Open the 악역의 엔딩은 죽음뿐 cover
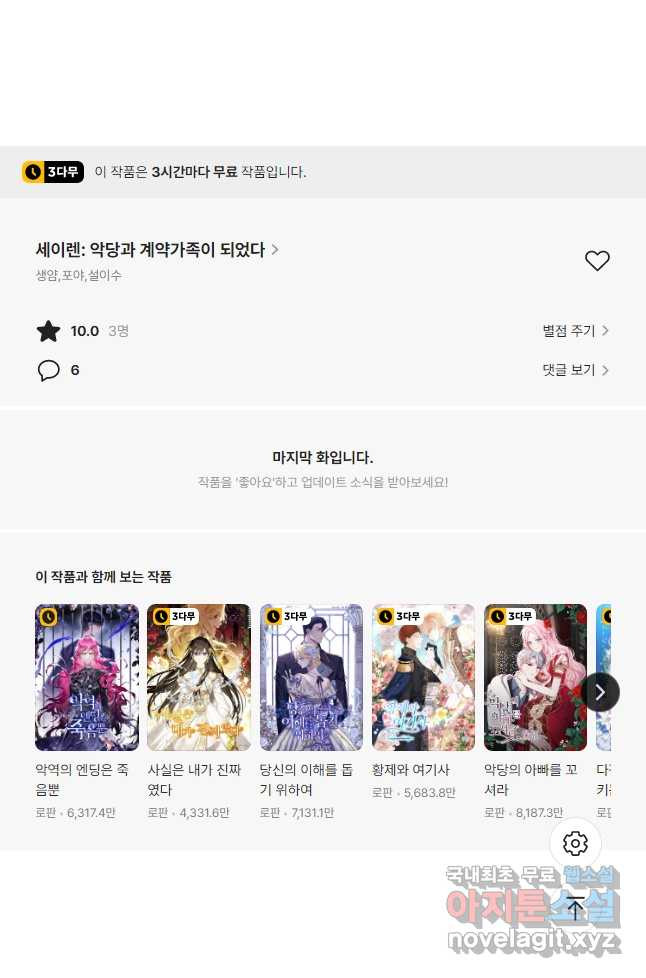646x978 pixels. tap(87, 677)
